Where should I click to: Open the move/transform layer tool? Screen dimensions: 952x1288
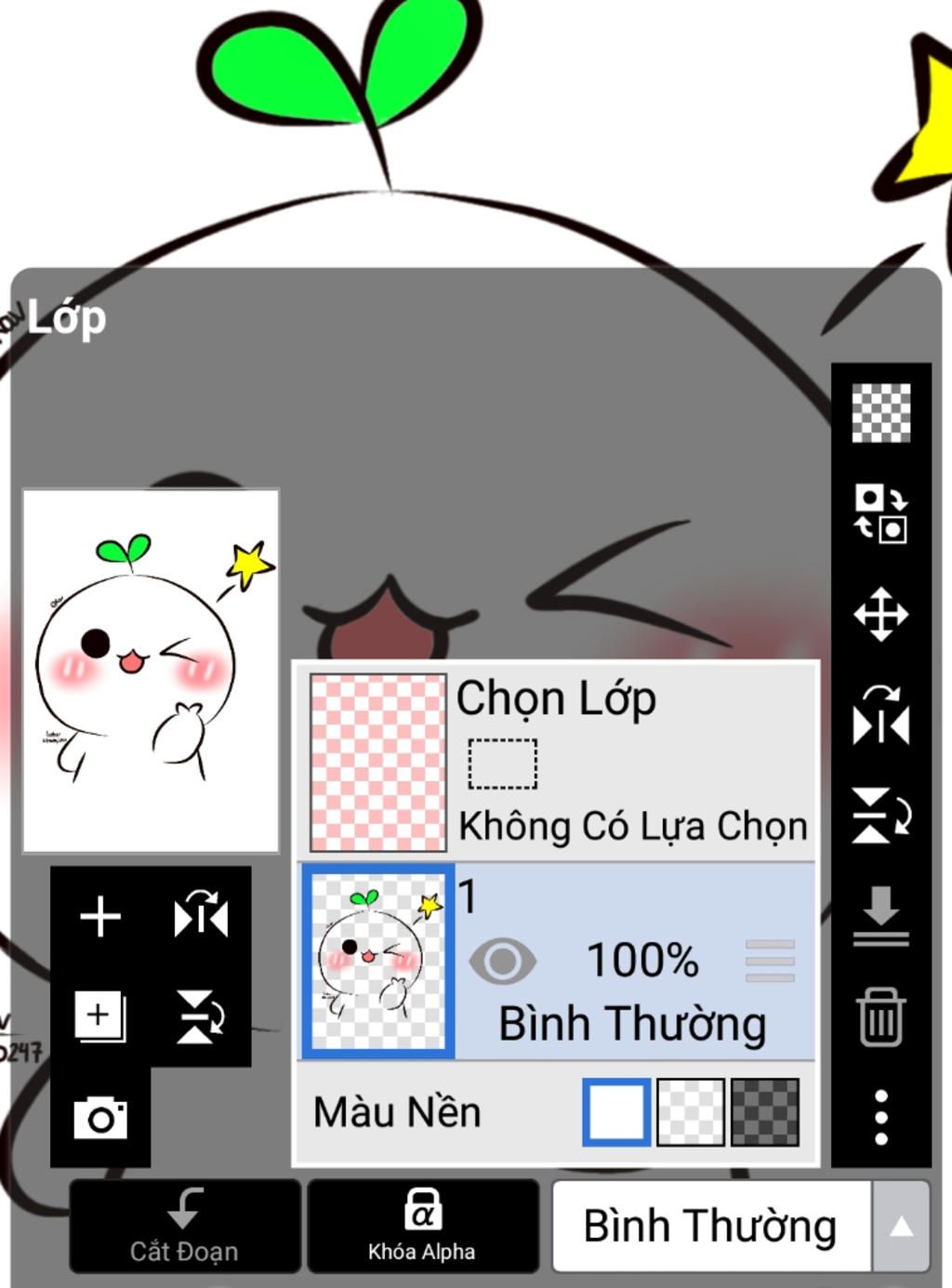[x=880, y=614]
